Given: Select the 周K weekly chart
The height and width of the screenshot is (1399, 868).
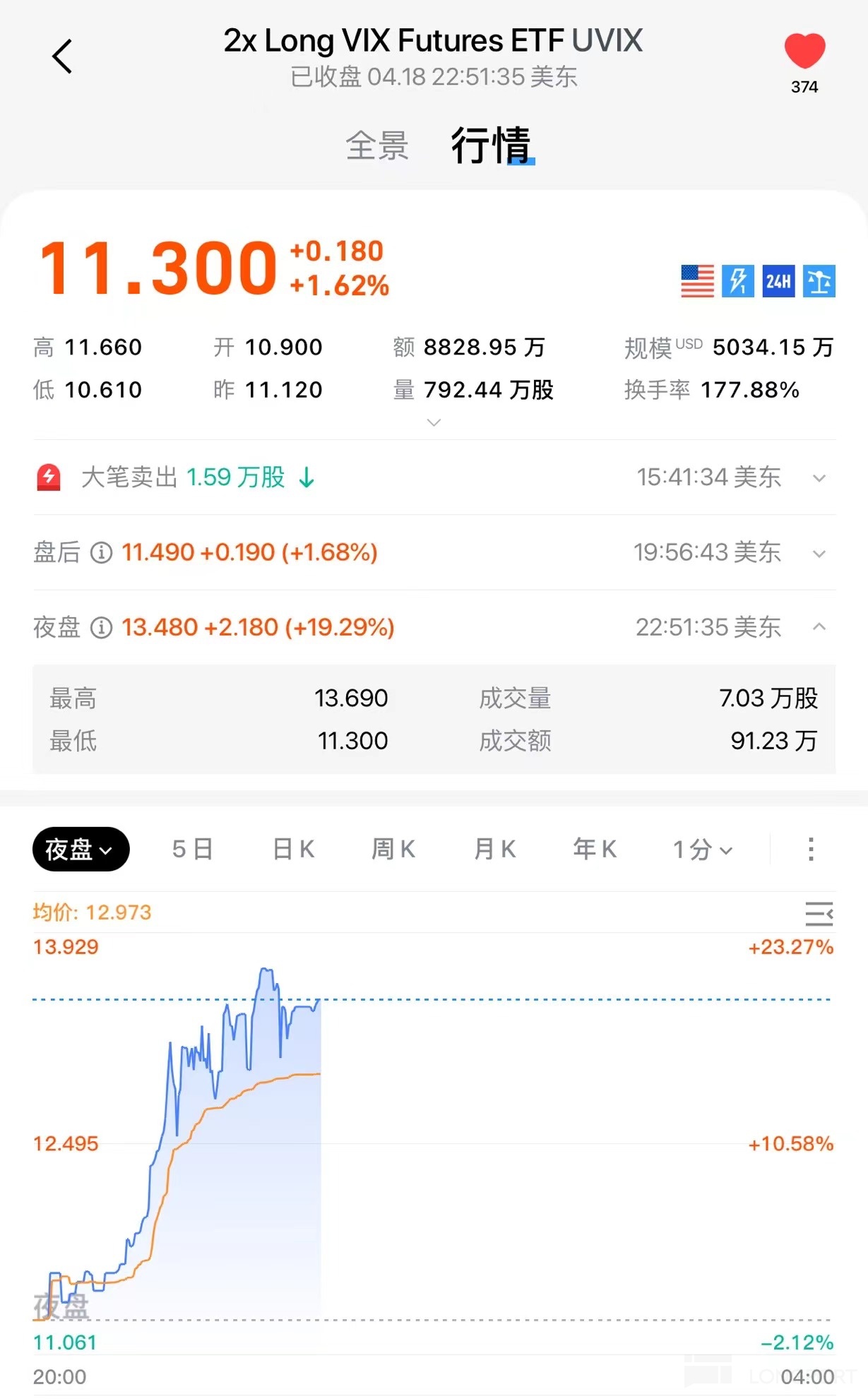Looking at the screenshot, I should pos(393,849).
